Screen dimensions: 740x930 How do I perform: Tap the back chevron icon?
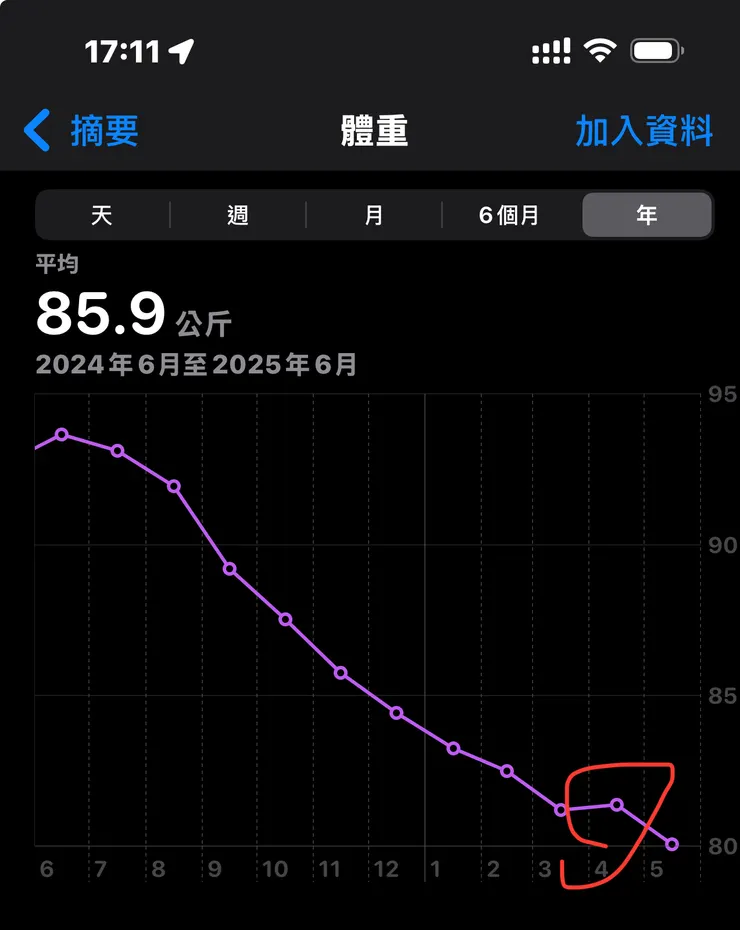pyautogui.click(x=37, y=131)
